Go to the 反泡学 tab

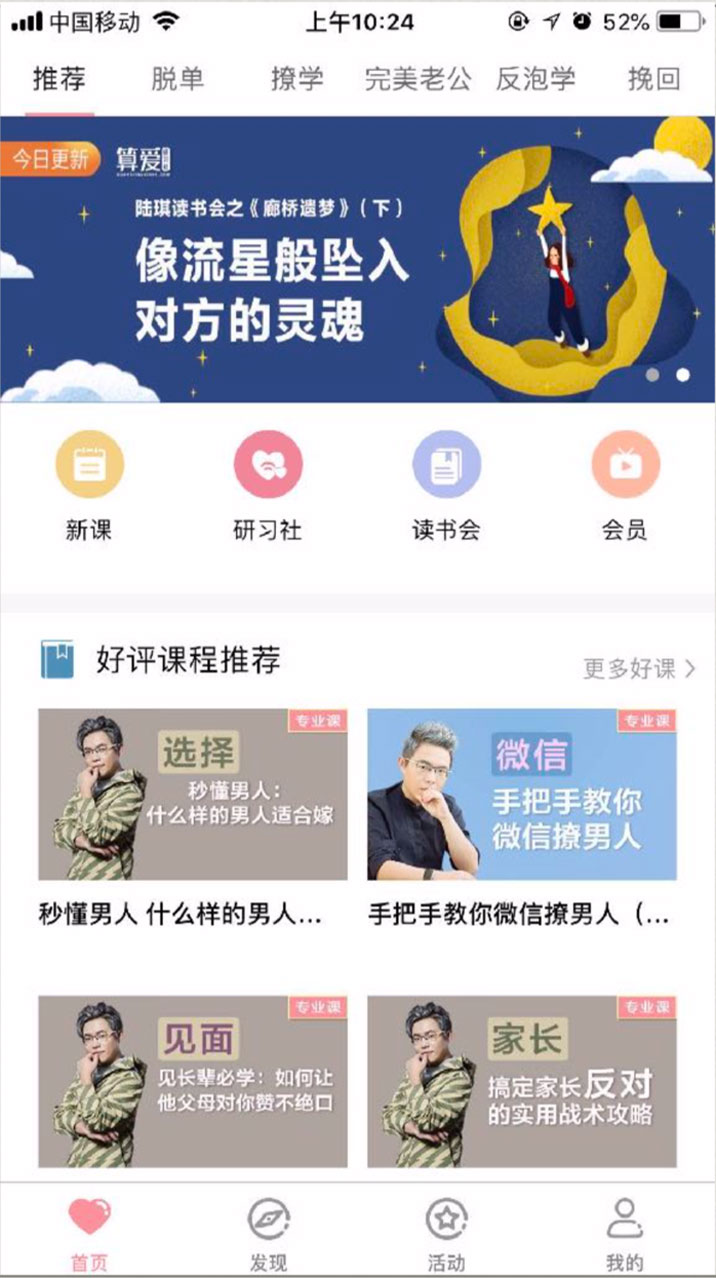coord(536,80)
